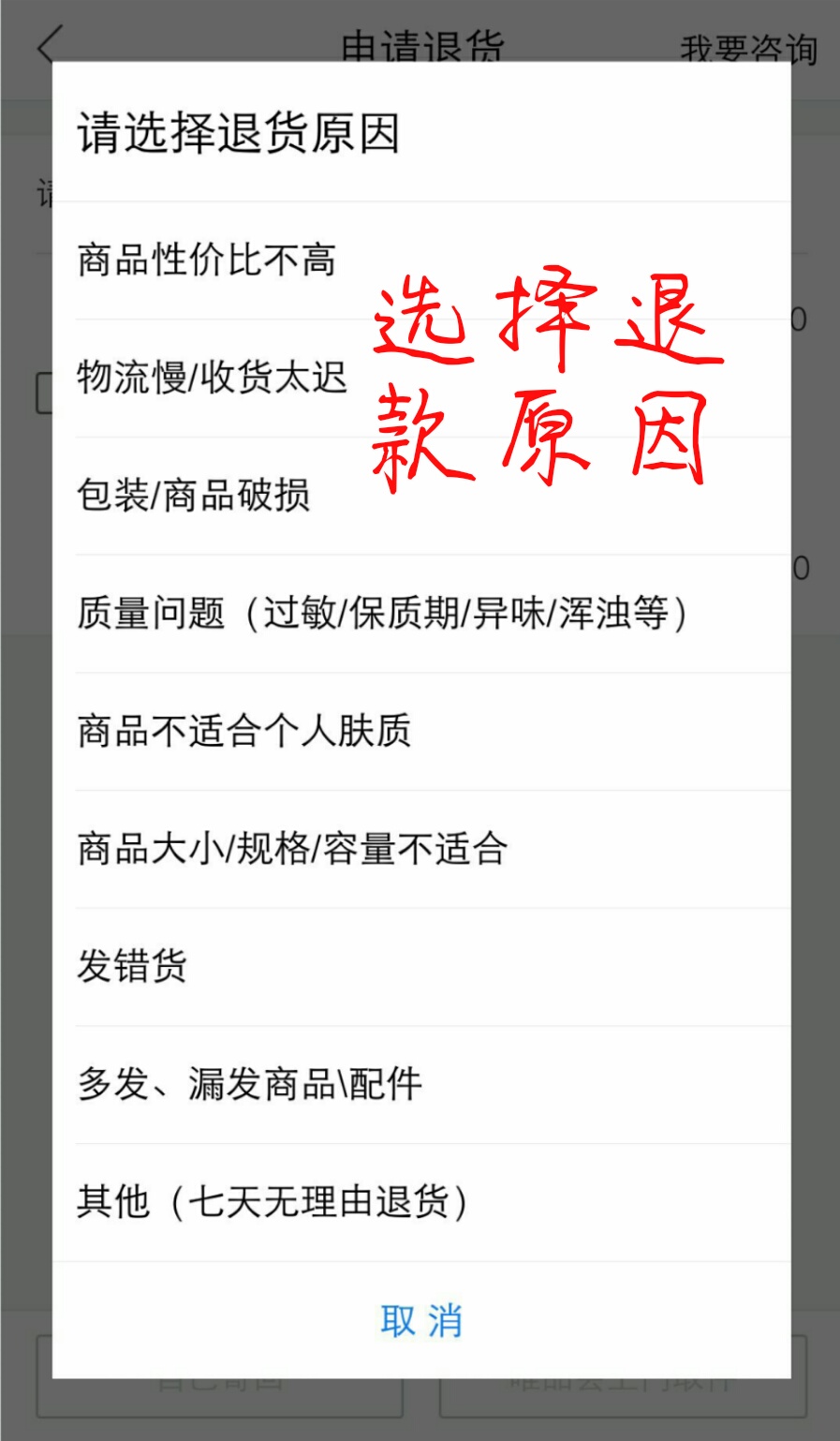Dismiss the dialog with 取消
840x1441 pixels.
421,1320
